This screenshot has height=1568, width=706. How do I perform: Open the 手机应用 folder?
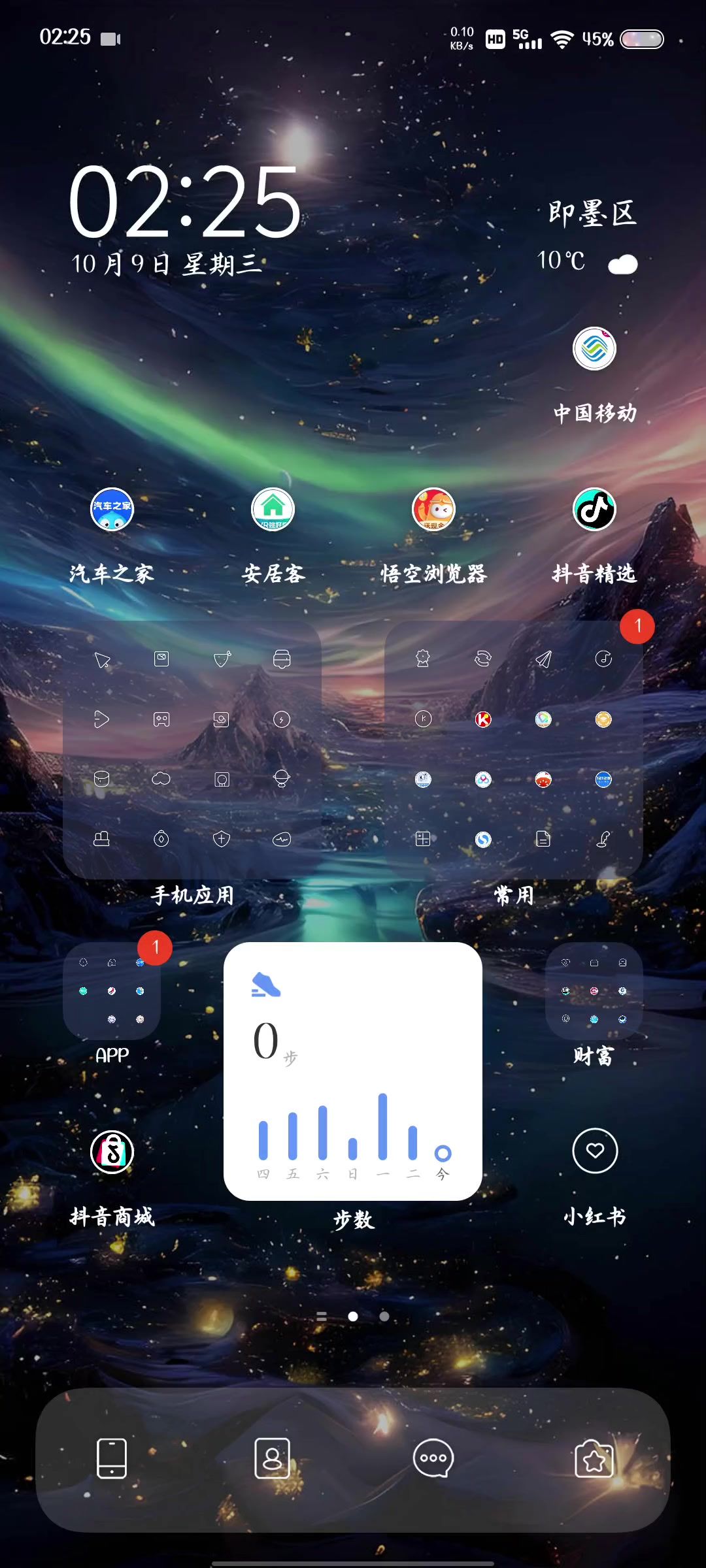point(192,749)
